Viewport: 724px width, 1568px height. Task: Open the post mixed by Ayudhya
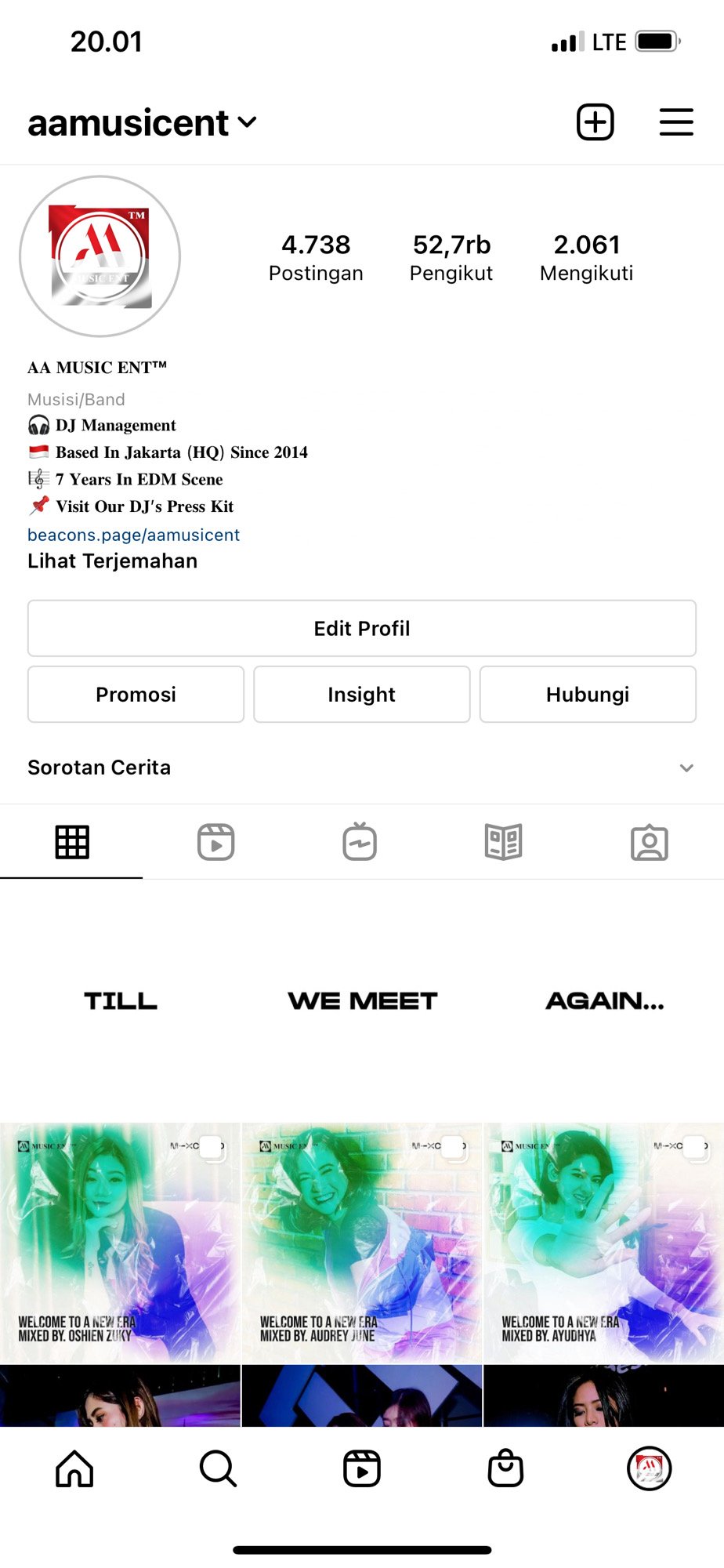[603, 1243]
